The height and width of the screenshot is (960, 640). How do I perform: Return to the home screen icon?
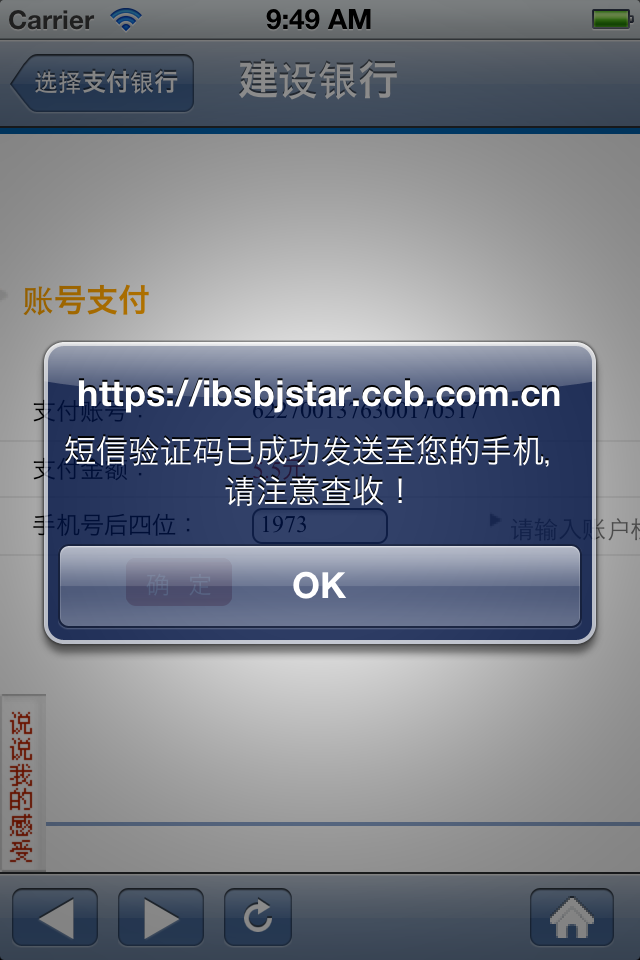(x=571, y=917)
